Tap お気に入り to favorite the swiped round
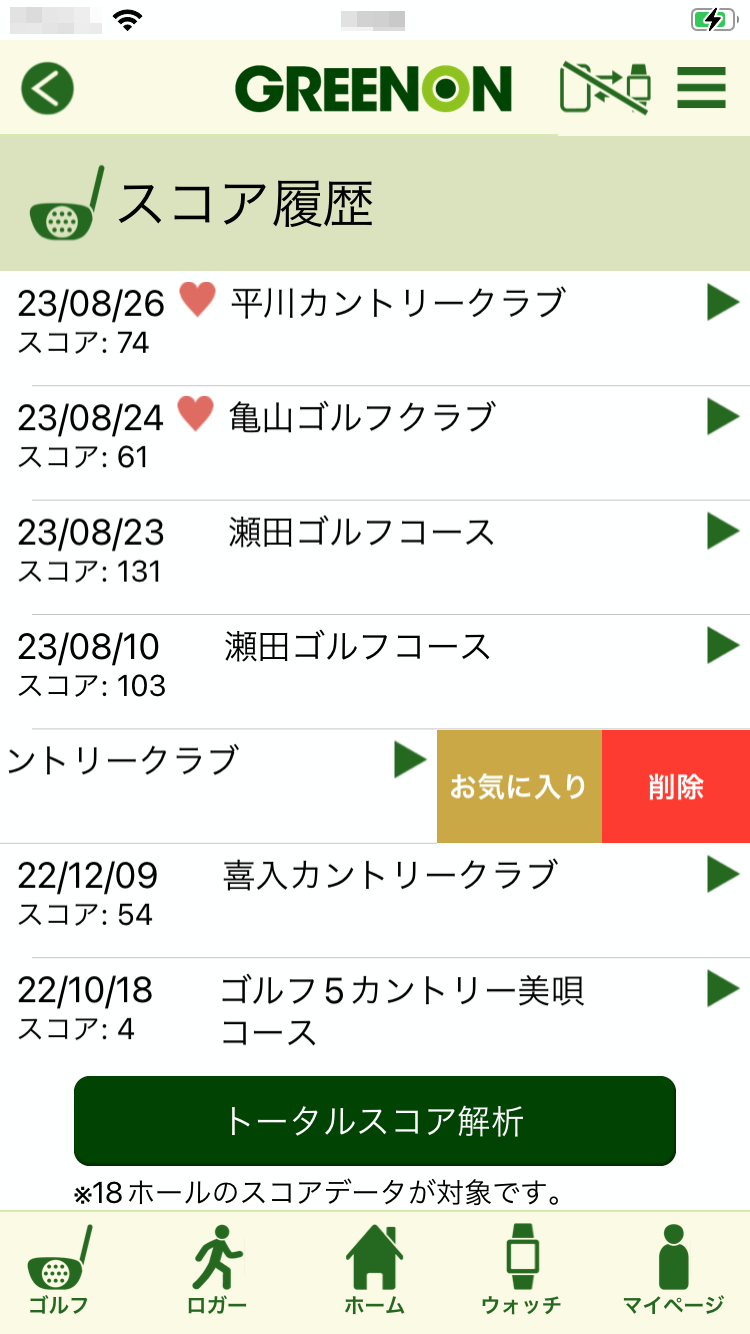The image size is (750, 1334). 519,787
